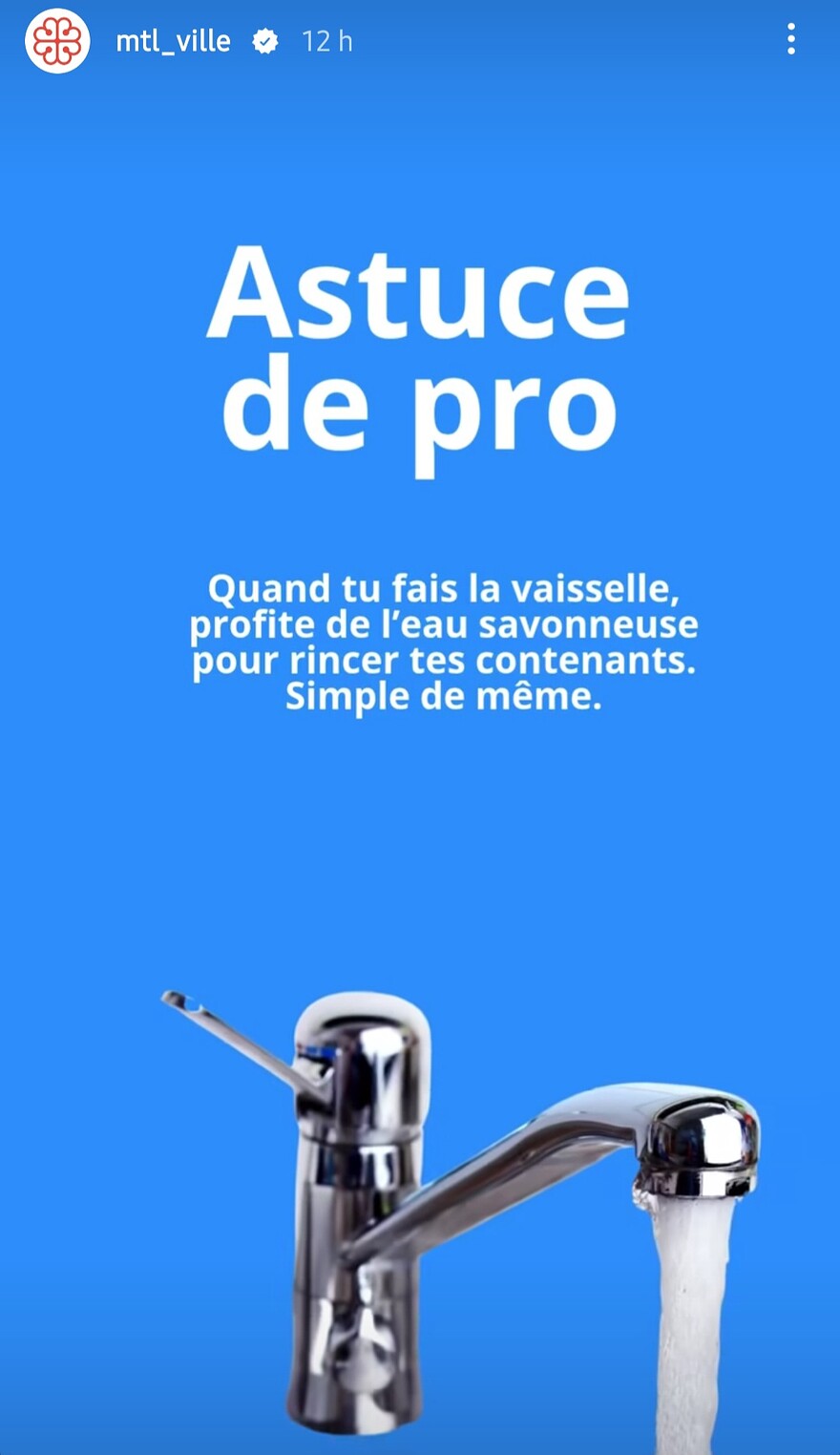The height and width of the screenshot is (1455, 840).
Task: Open the three-dot story options menu
Action: (790, 40)
